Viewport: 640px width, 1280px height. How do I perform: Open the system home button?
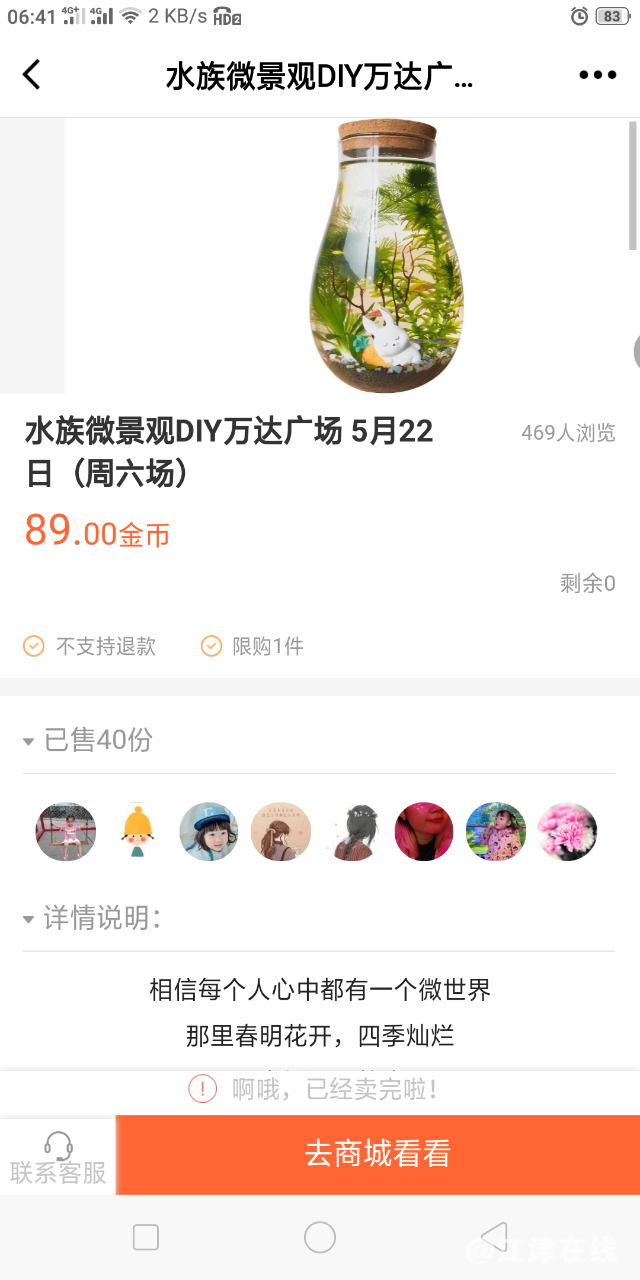tap(320, 1237)
